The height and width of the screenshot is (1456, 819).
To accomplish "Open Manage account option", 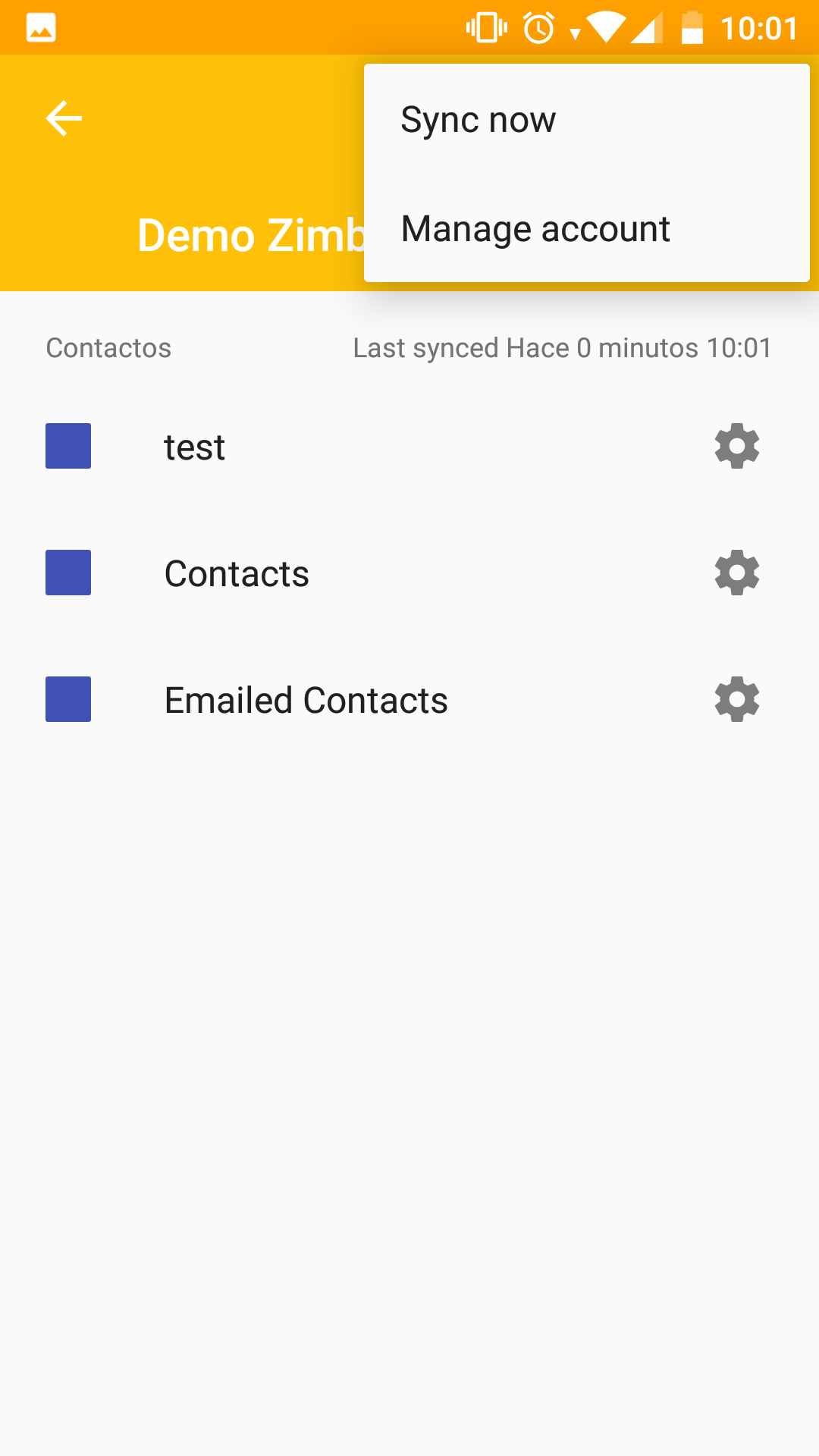I will [x=586, y=228].
